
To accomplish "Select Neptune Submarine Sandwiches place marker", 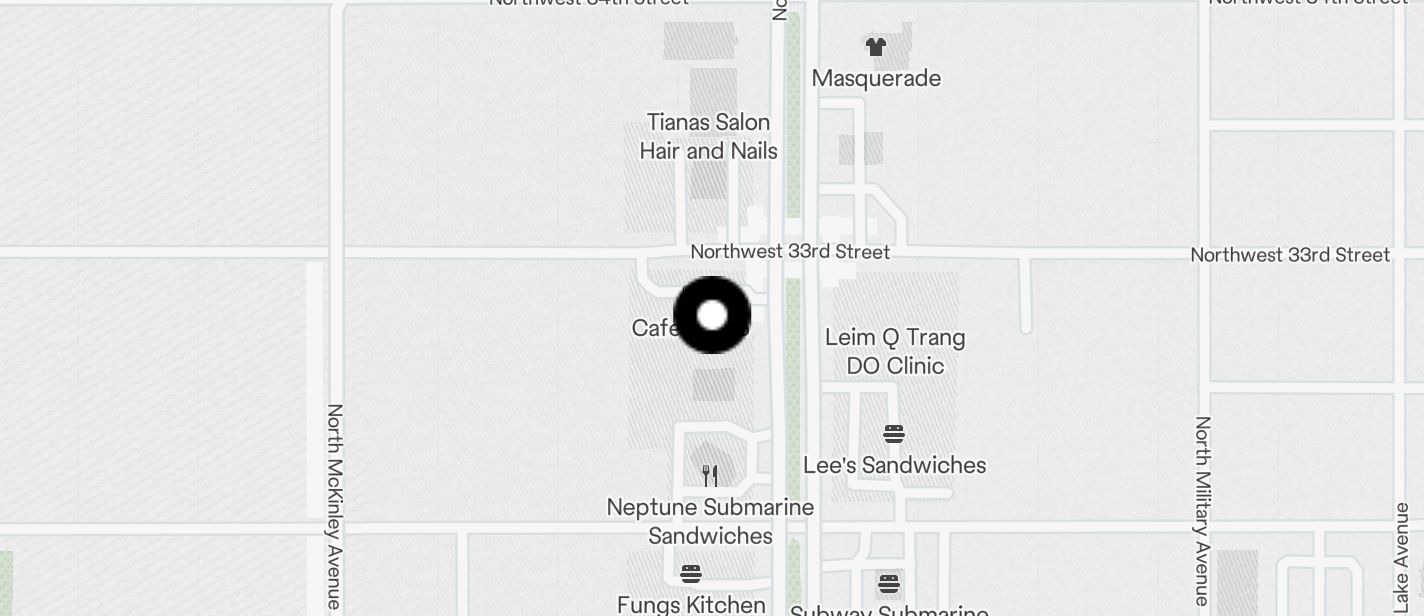I will 710,475.
